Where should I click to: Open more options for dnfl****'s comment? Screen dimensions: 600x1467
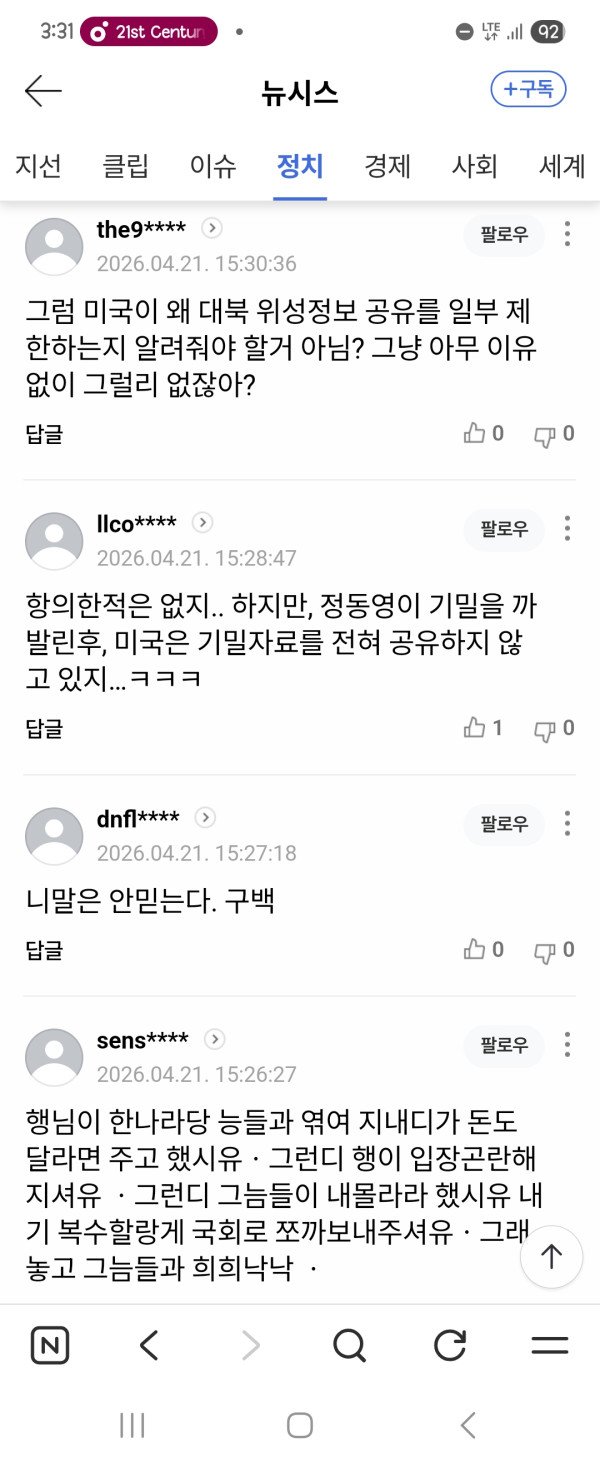(x=567, y=825)
